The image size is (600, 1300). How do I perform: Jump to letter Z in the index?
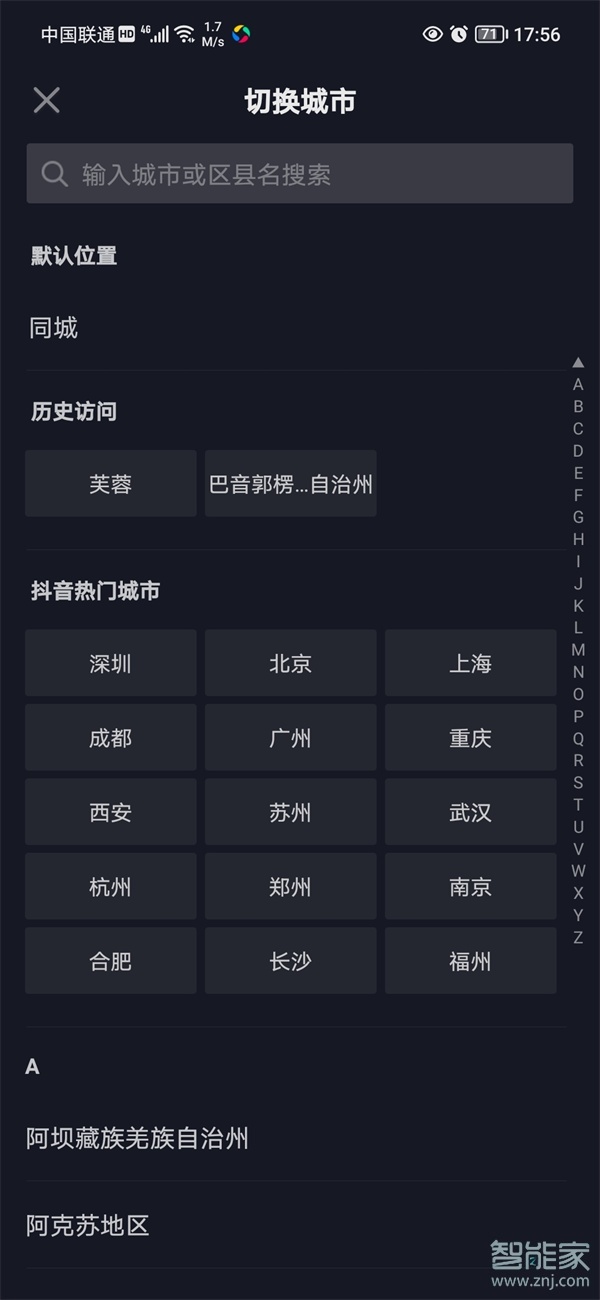(578, 937)
